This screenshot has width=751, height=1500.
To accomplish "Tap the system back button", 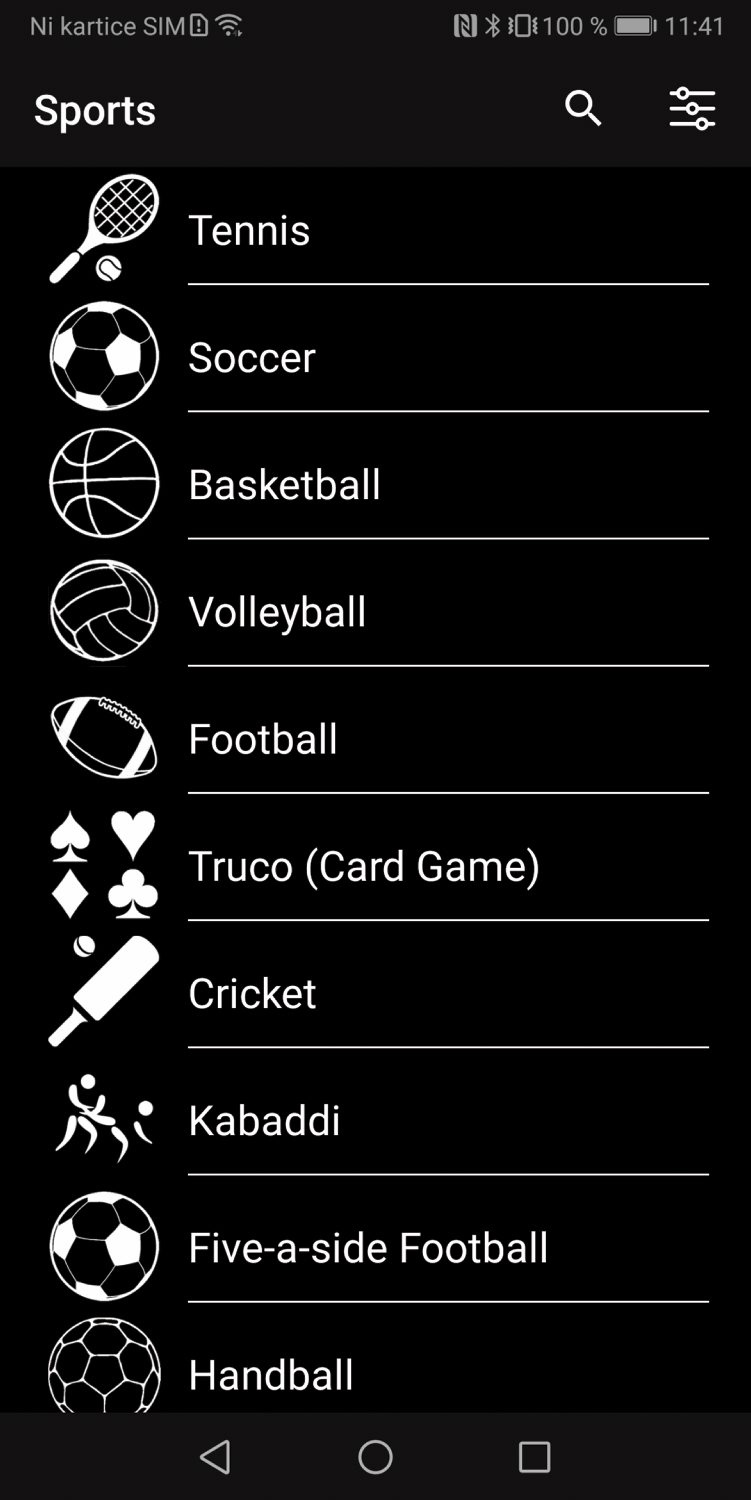I will tap(215, 1457).
